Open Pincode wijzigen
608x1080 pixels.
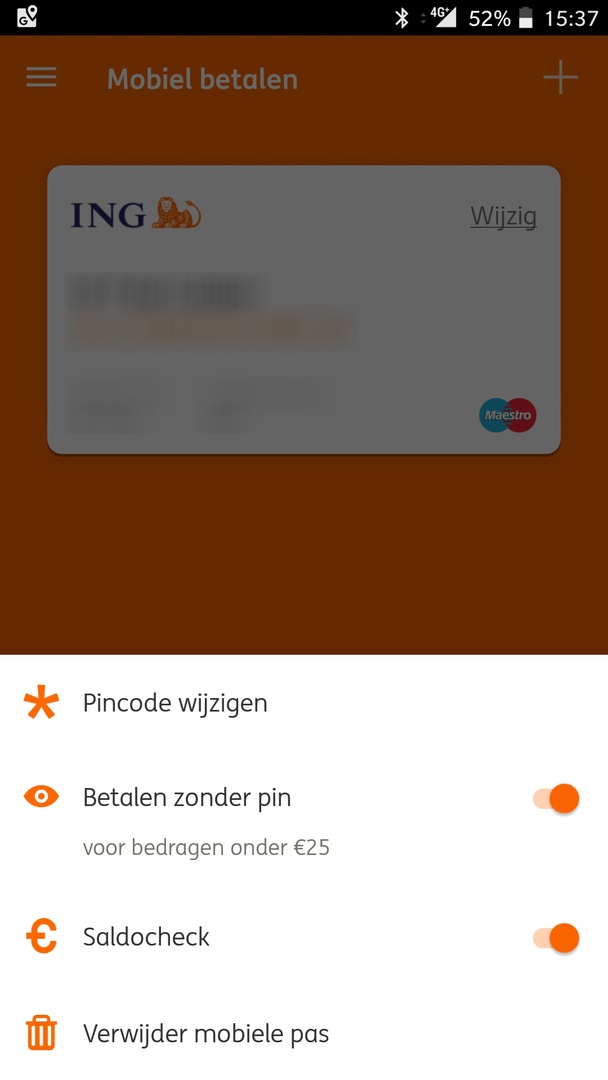coord(175,703)
